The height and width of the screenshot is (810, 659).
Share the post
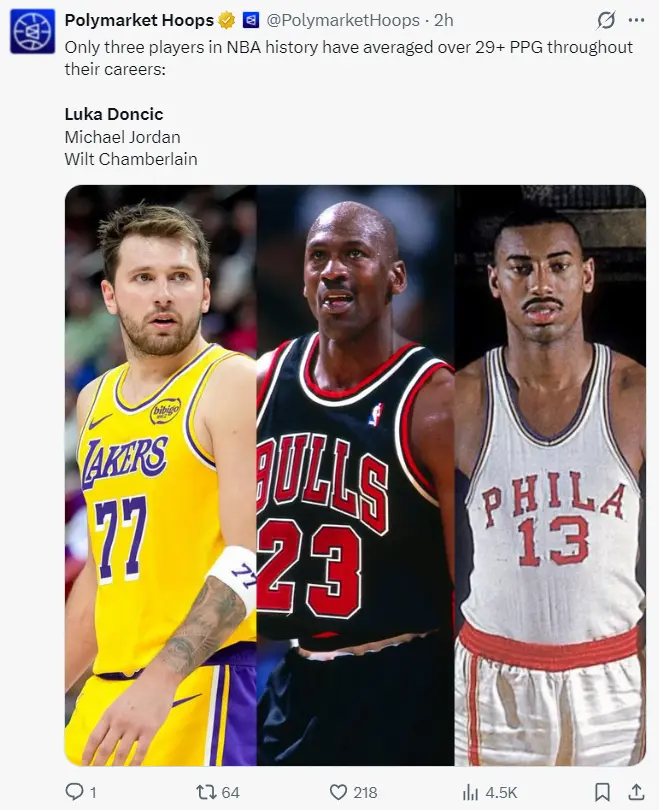point(636,792)
